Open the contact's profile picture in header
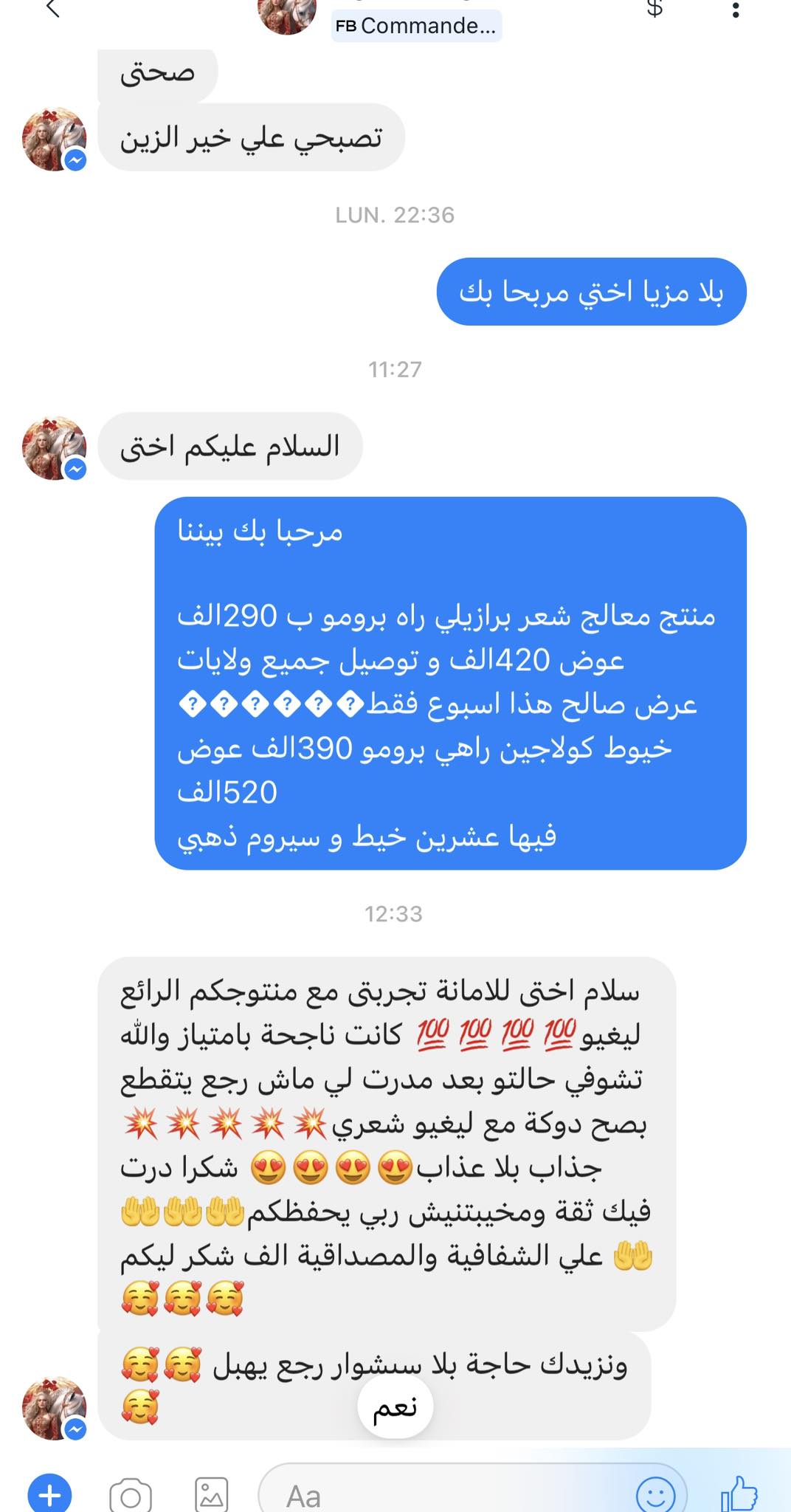Image resolution: width=791 pixels, height=1512 pixels. pos(287,15)
